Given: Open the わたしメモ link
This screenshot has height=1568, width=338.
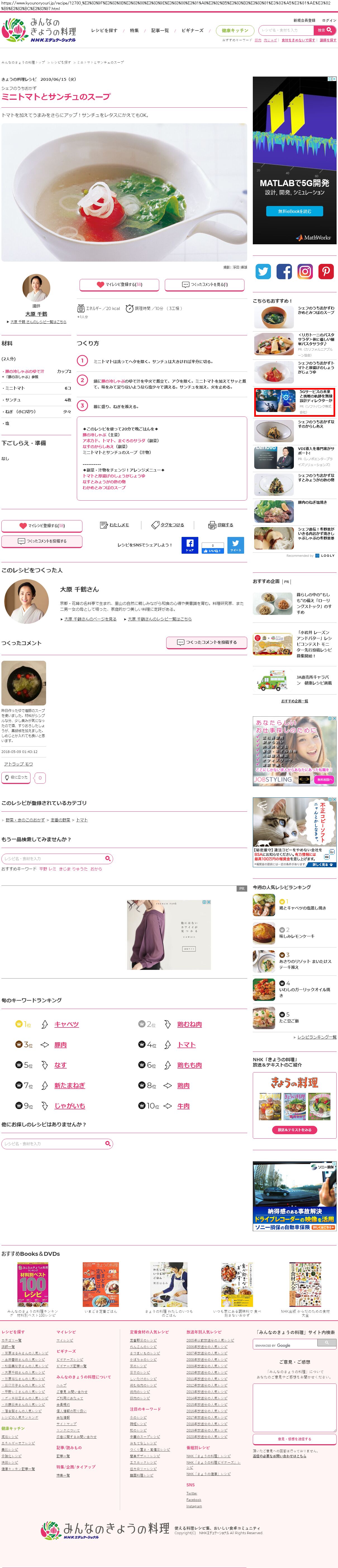Looking at the screenshot, I should pos(115,525).
